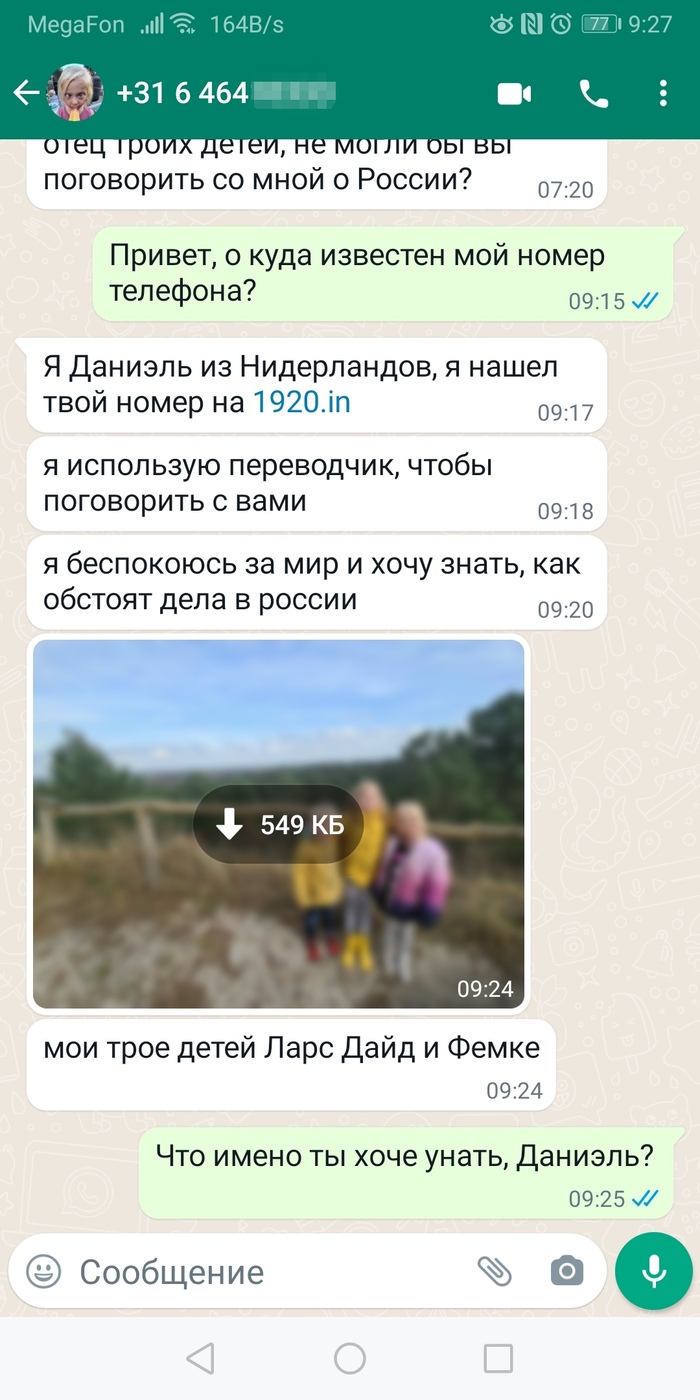
Task: Go back to the chat list
Action: tap(26, 93)
